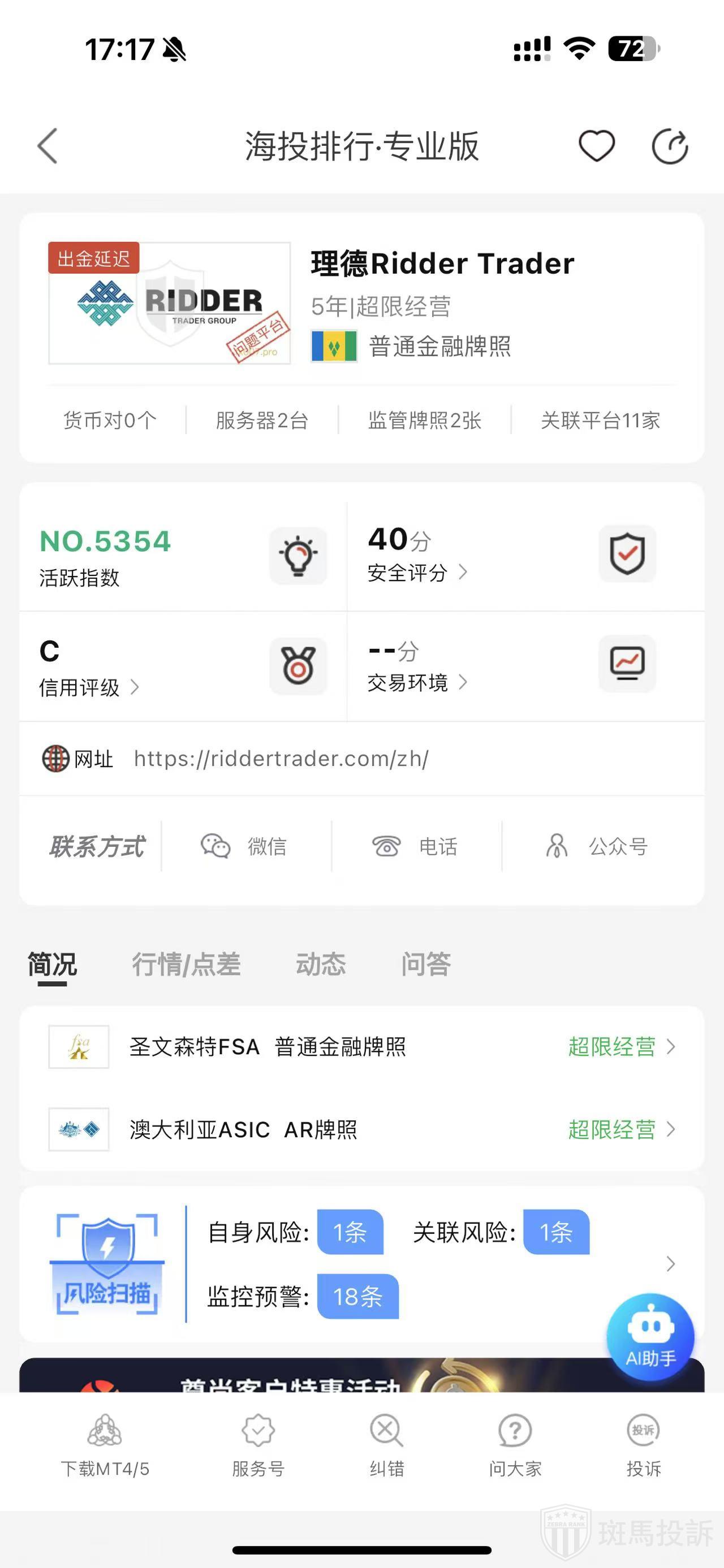Image resolution: width=724 pixels, height=1568 pixels.
Task: Open the 安全评分 safety score details
Action: [417, 572]
